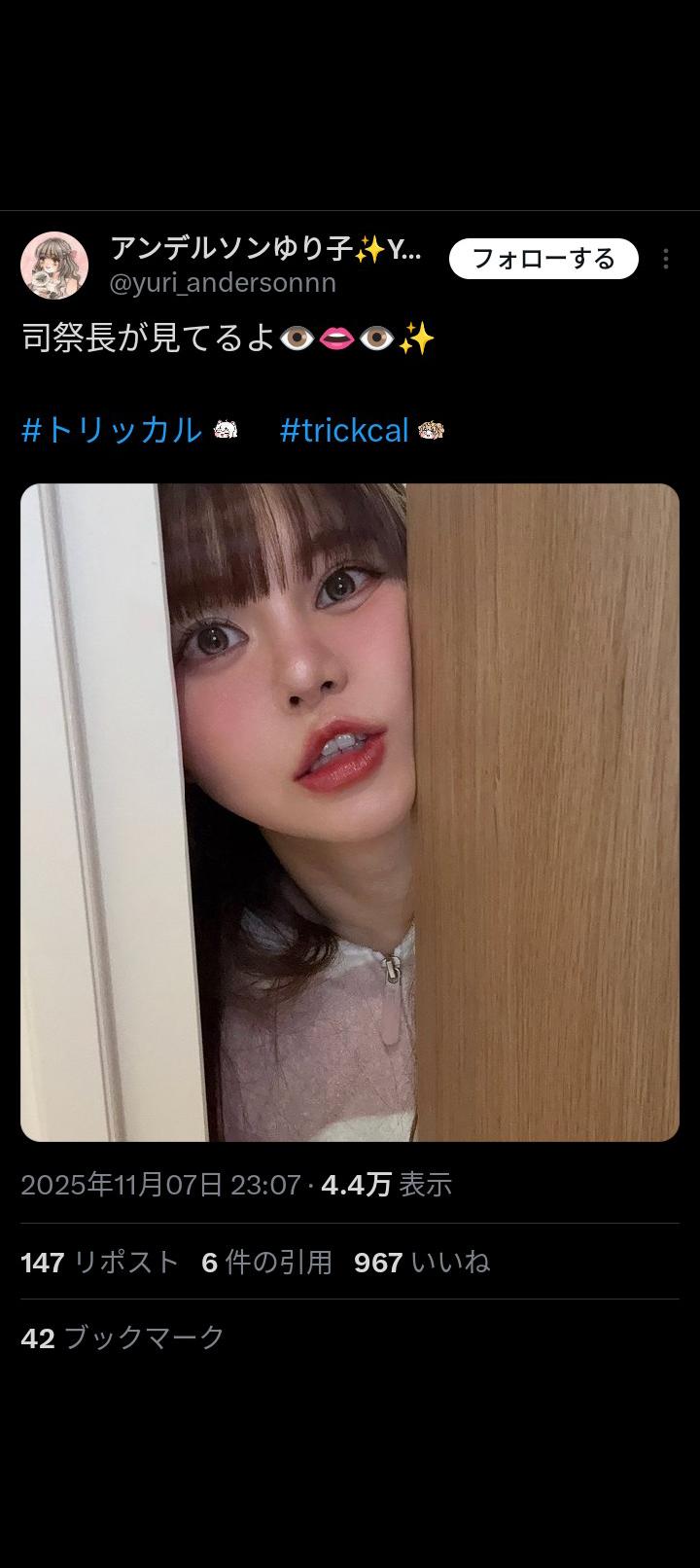700x1568 pixels.
Task: View the 6 quote posts
Action: pyautogui.click(x=266, y=1263)
